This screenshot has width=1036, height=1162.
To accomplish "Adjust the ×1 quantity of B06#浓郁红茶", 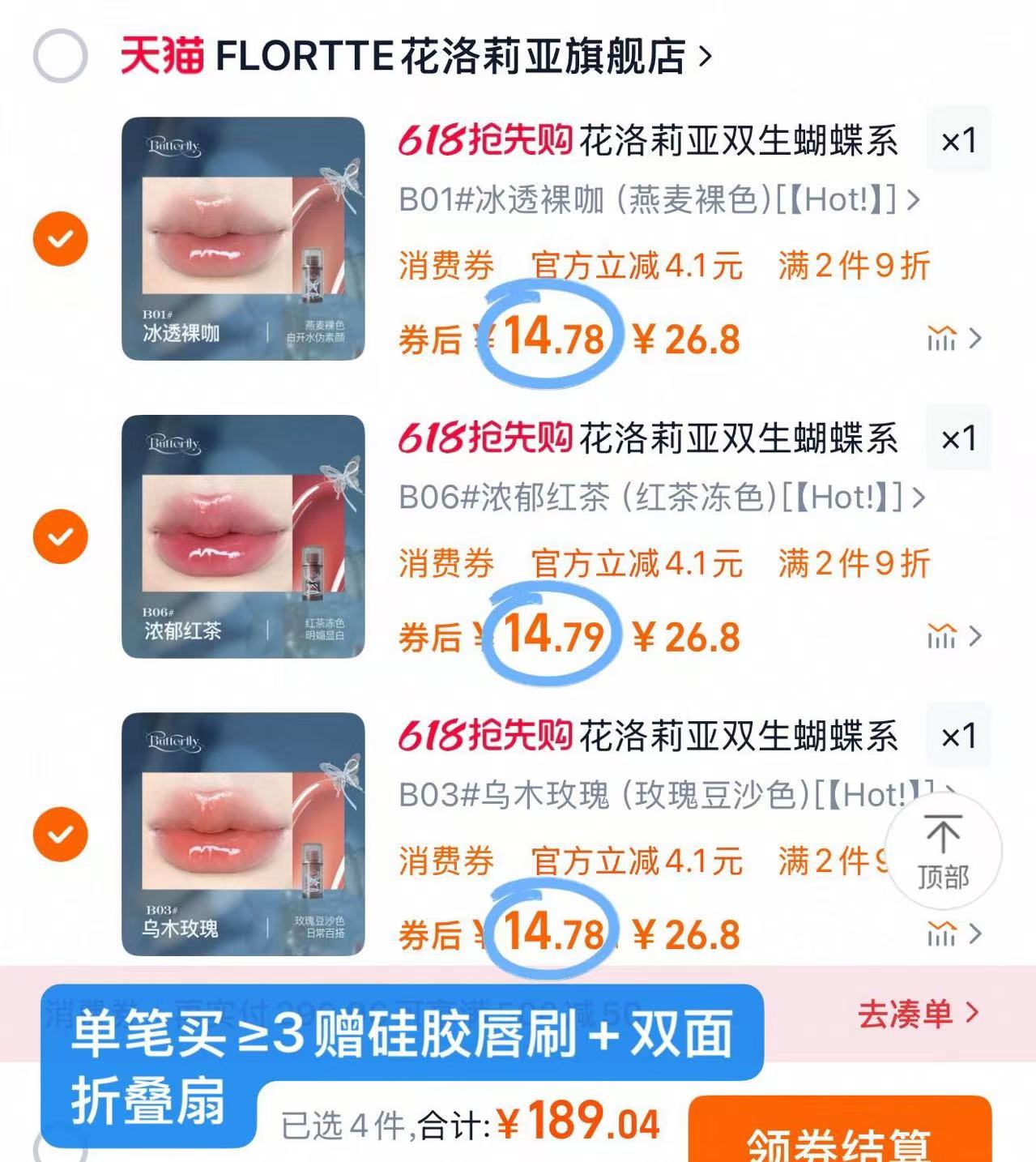I will pyautogui.click(x=958, y=438).
